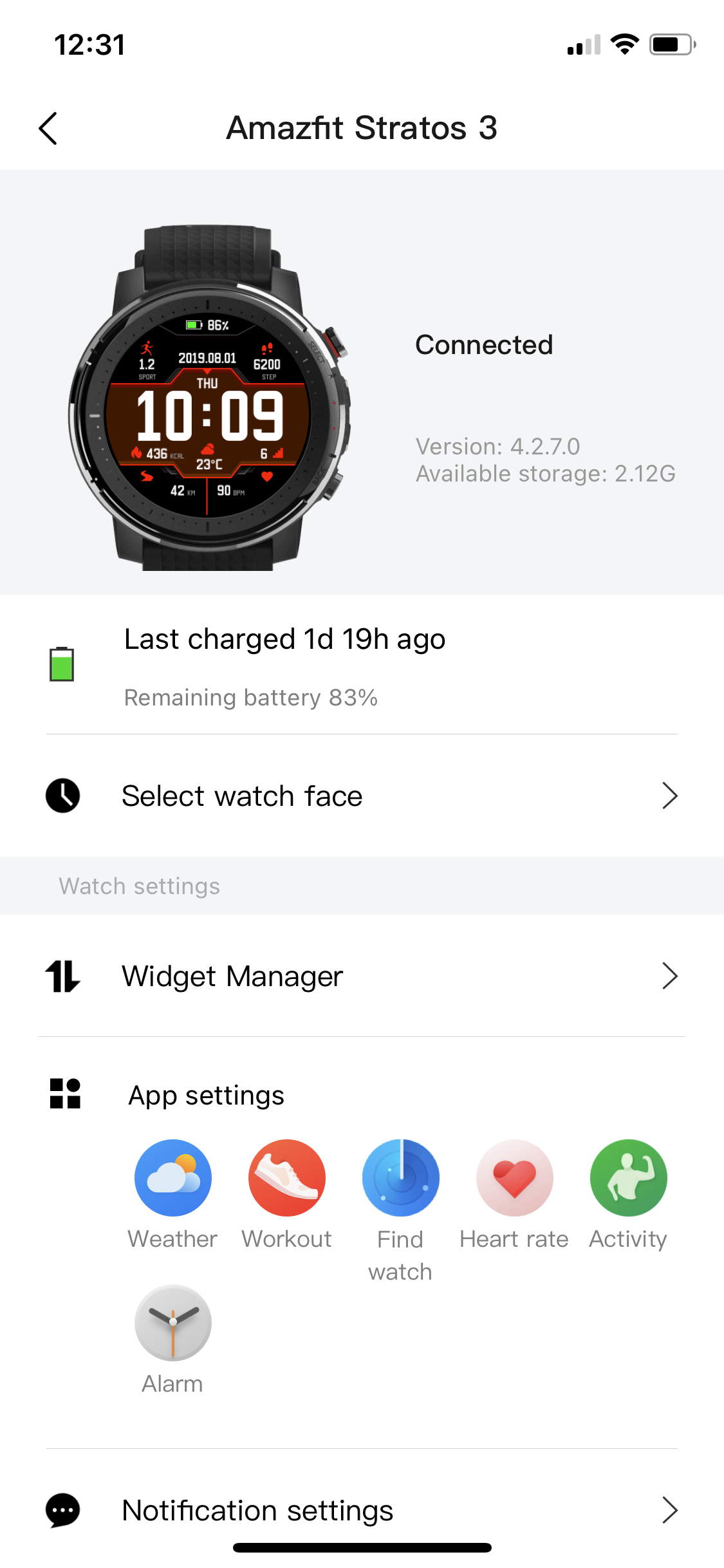Open Workout app settings
Image resolution: width=724 pixels, height=1568 pixels.
(287, 1179)
